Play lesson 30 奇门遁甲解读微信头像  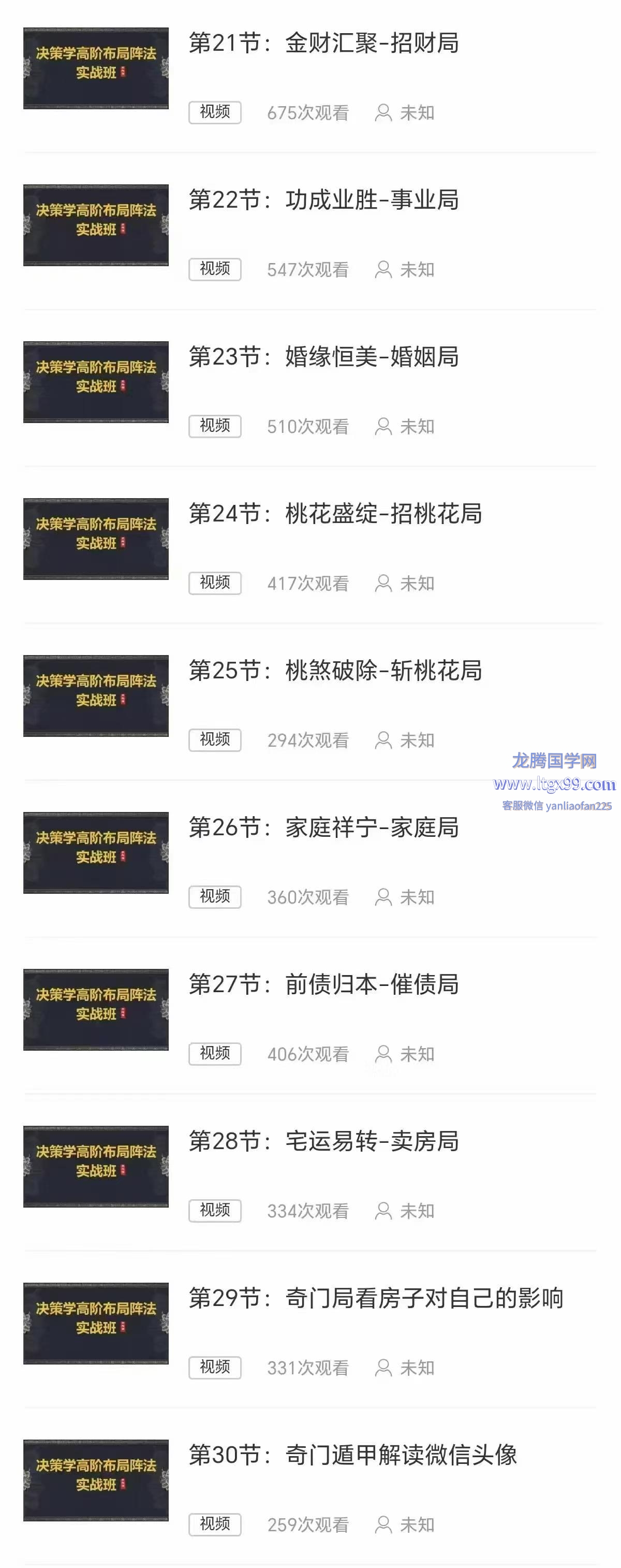click(352, 1456)
